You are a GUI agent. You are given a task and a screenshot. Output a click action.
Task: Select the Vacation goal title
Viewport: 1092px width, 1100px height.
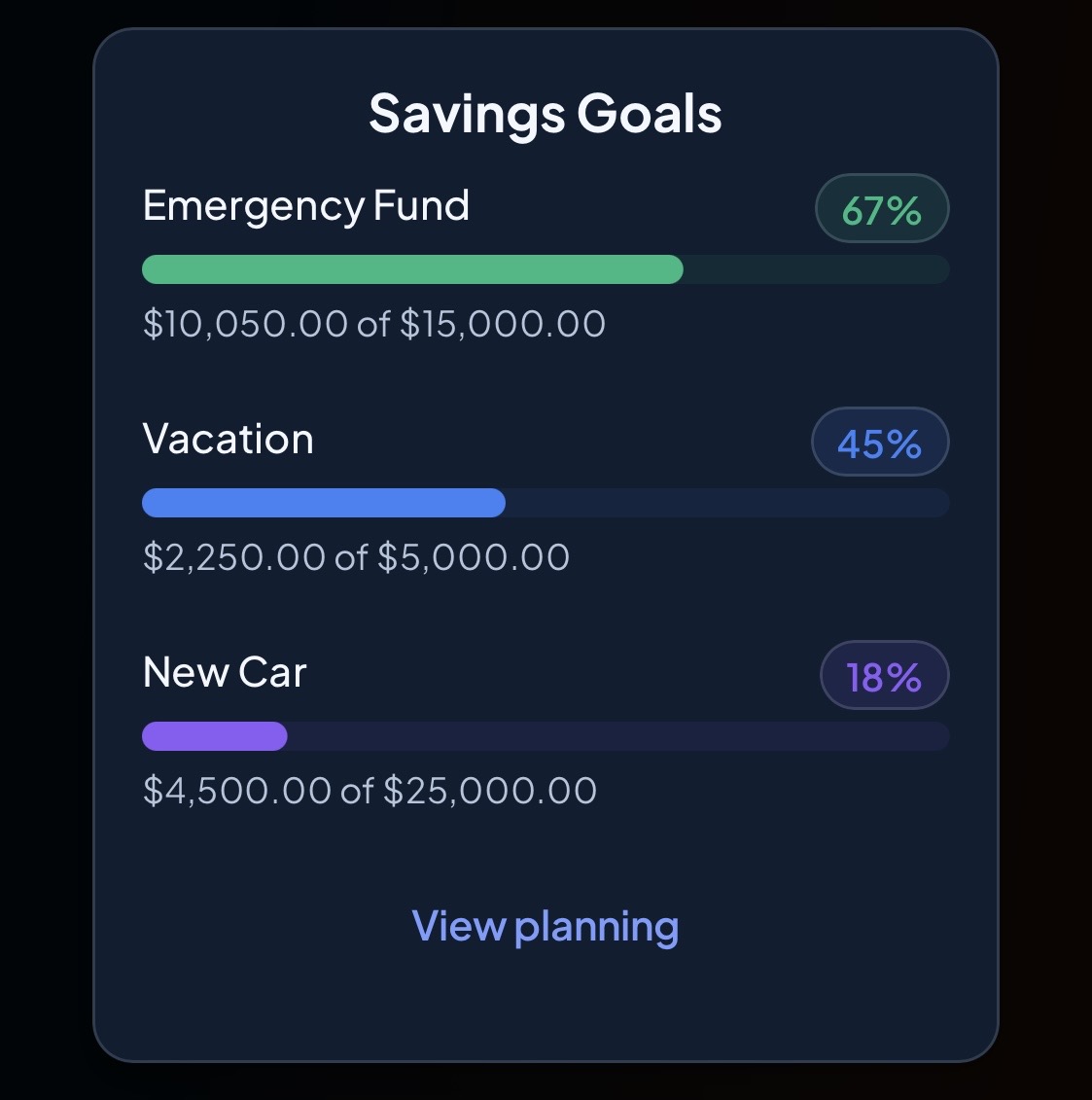tap(228, 439)
